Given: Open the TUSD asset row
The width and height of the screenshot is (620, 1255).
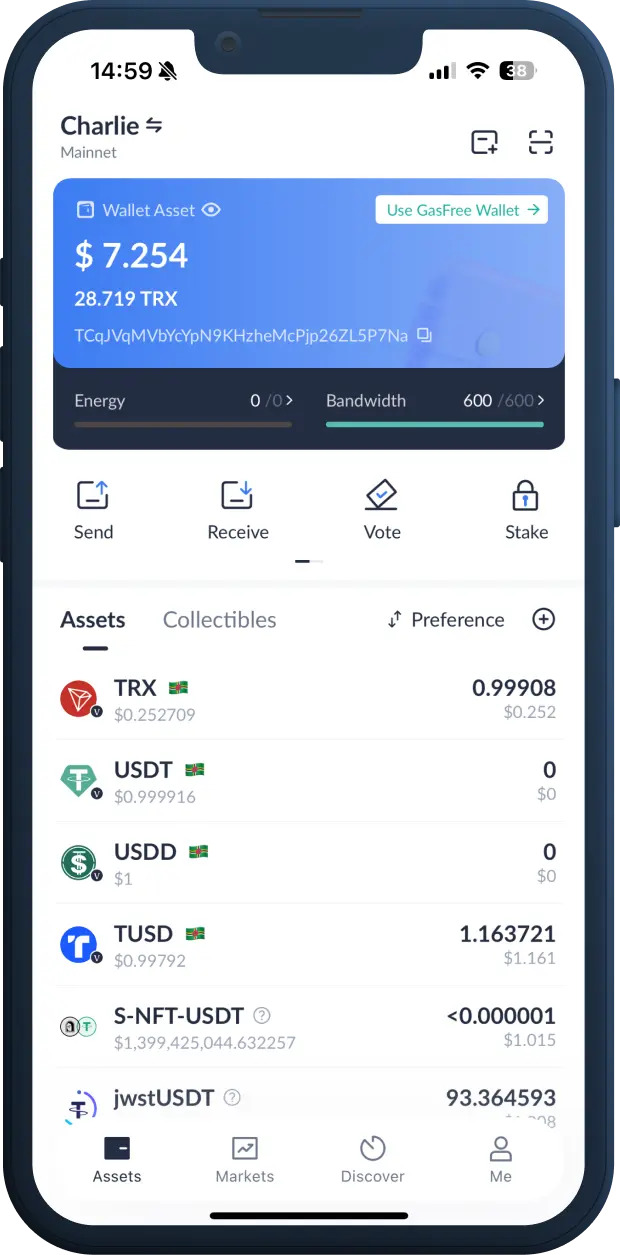Looking at the screenshot, I should tap(308, 945).
